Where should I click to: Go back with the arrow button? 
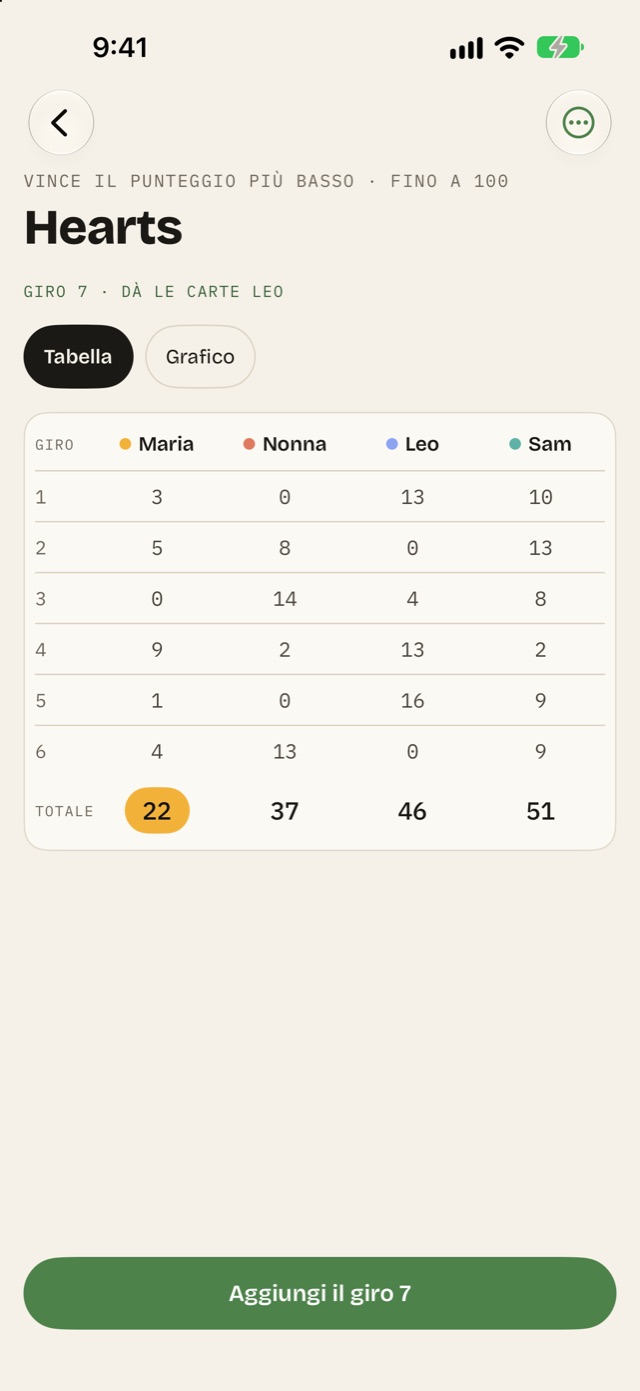[x=61, y=123]
